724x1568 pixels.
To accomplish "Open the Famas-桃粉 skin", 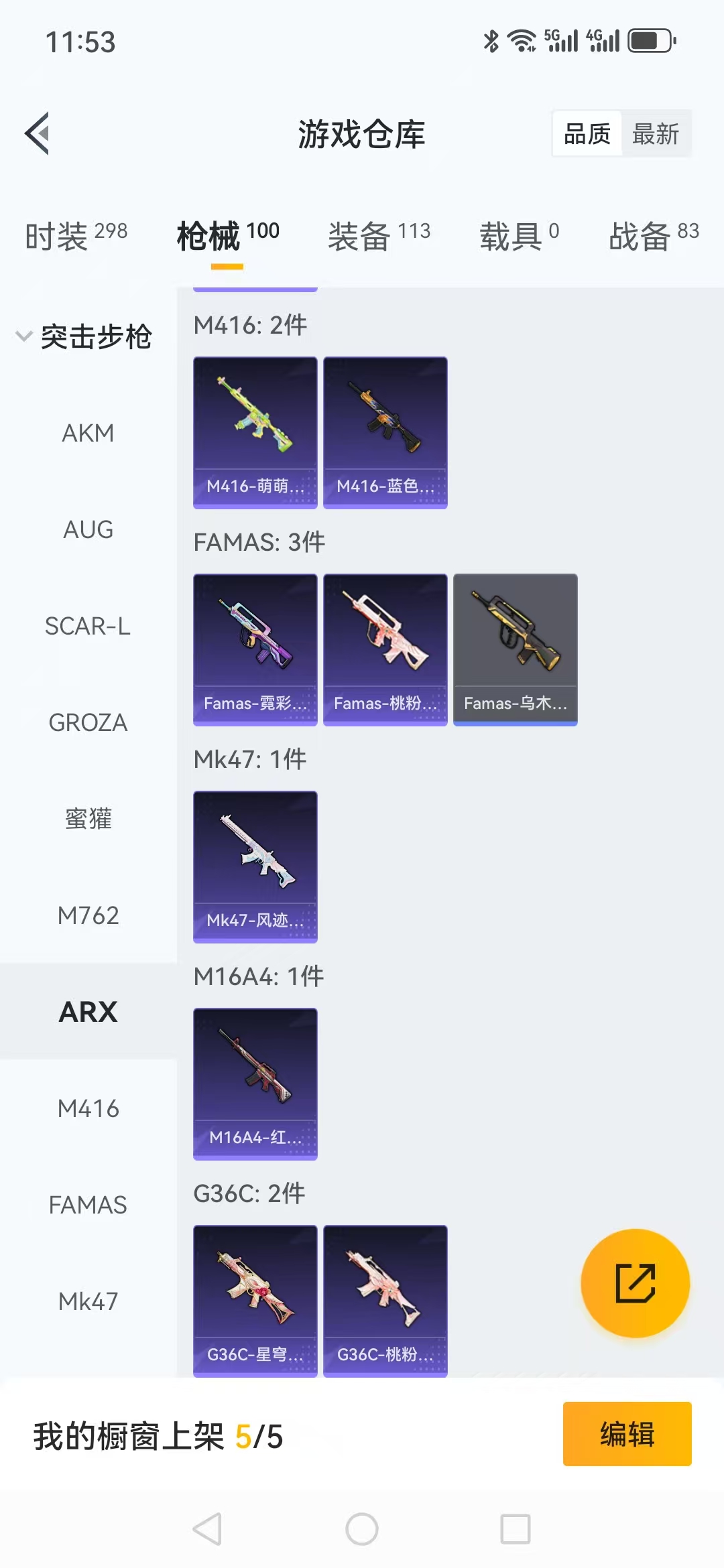I will tap(385, 648).
